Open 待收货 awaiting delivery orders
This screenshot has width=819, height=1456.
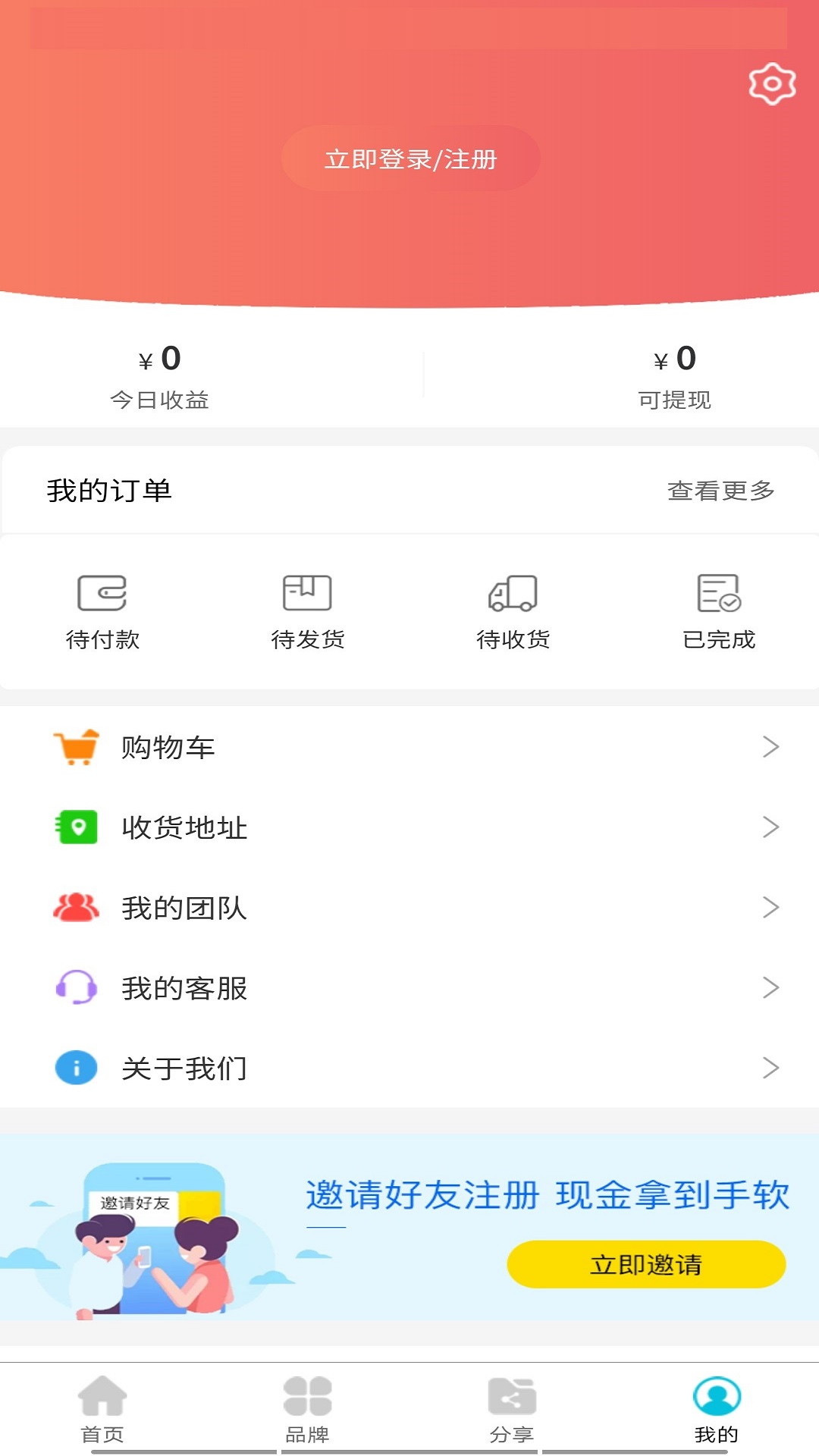pos(513,611)
